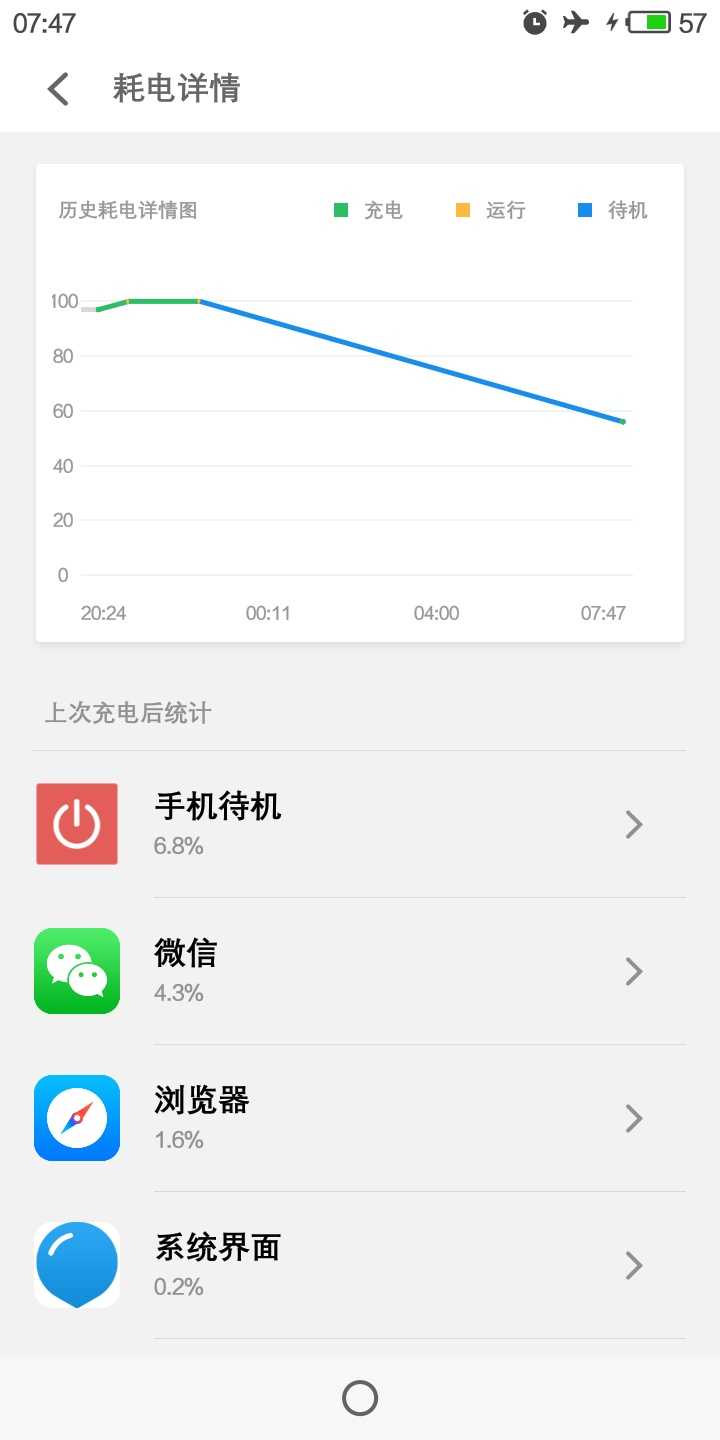Open 微信 power usage details
The image size is (720, 1440).
tap(360, 971)
